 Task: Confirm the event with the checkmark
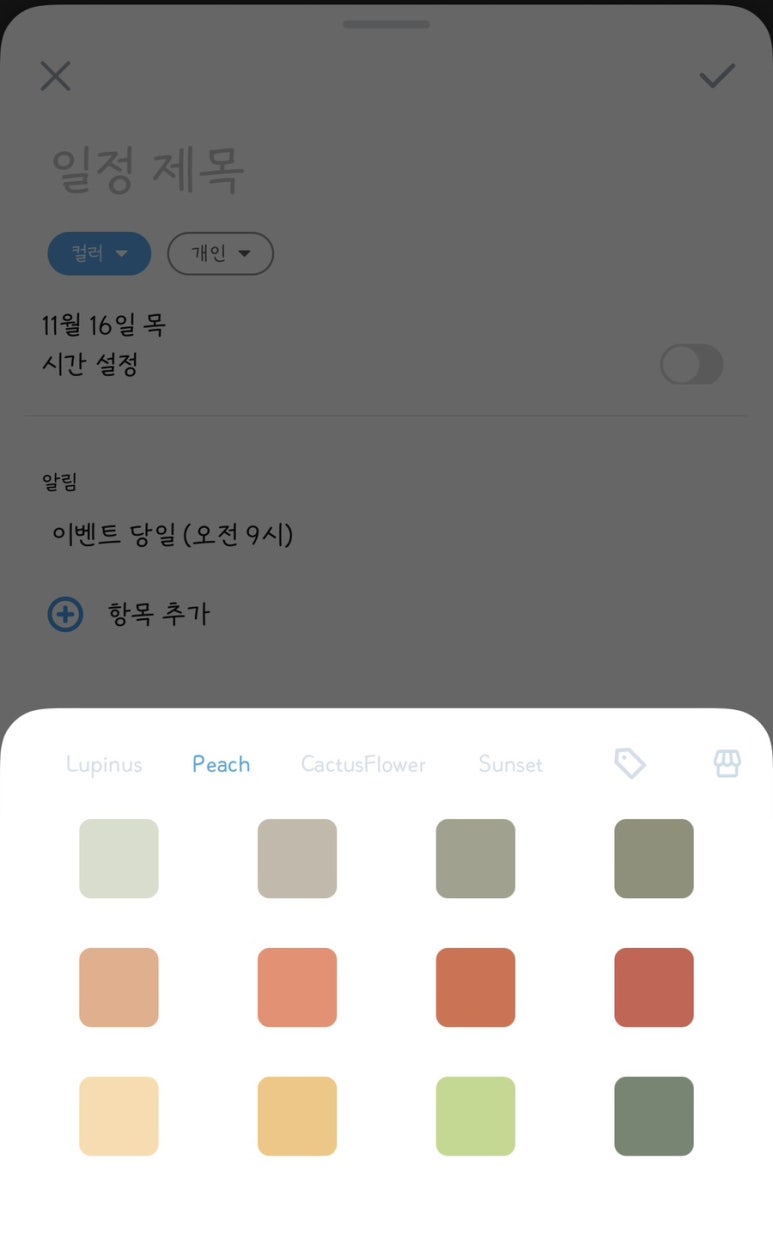[x=717, y=76]
